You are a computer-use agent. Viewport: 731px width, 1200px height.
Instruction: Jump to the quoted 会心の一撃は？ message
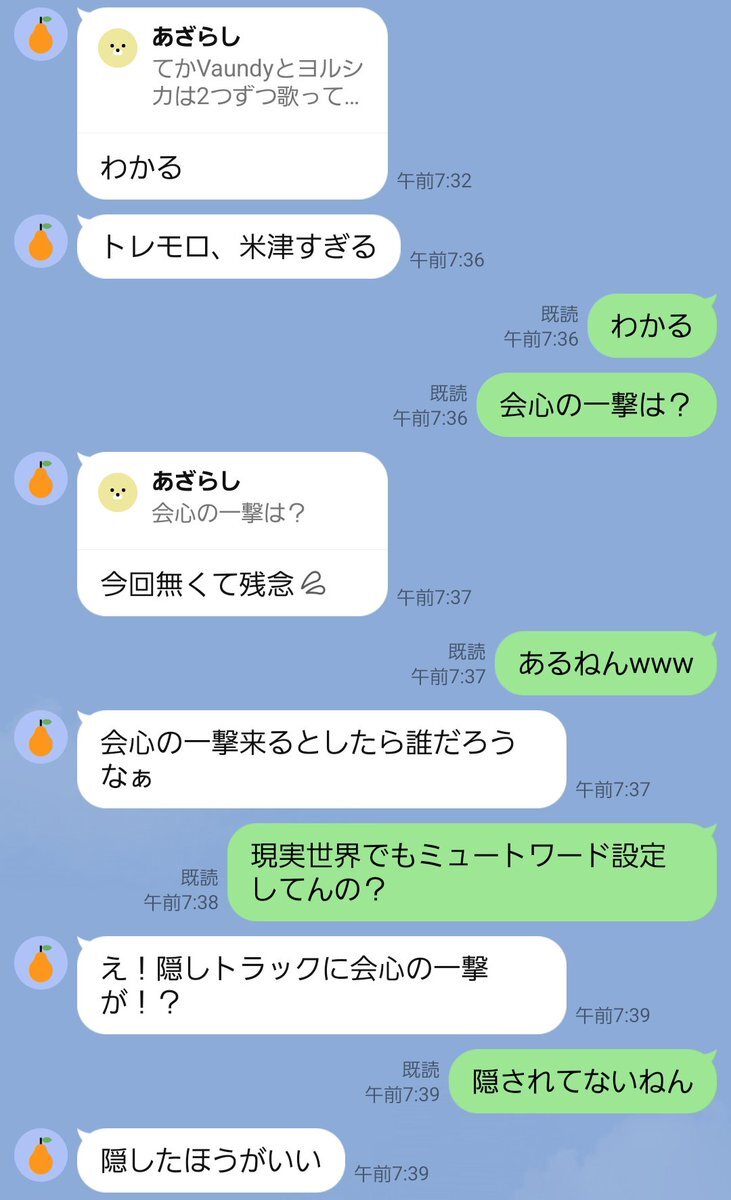(x=232, y=500)
